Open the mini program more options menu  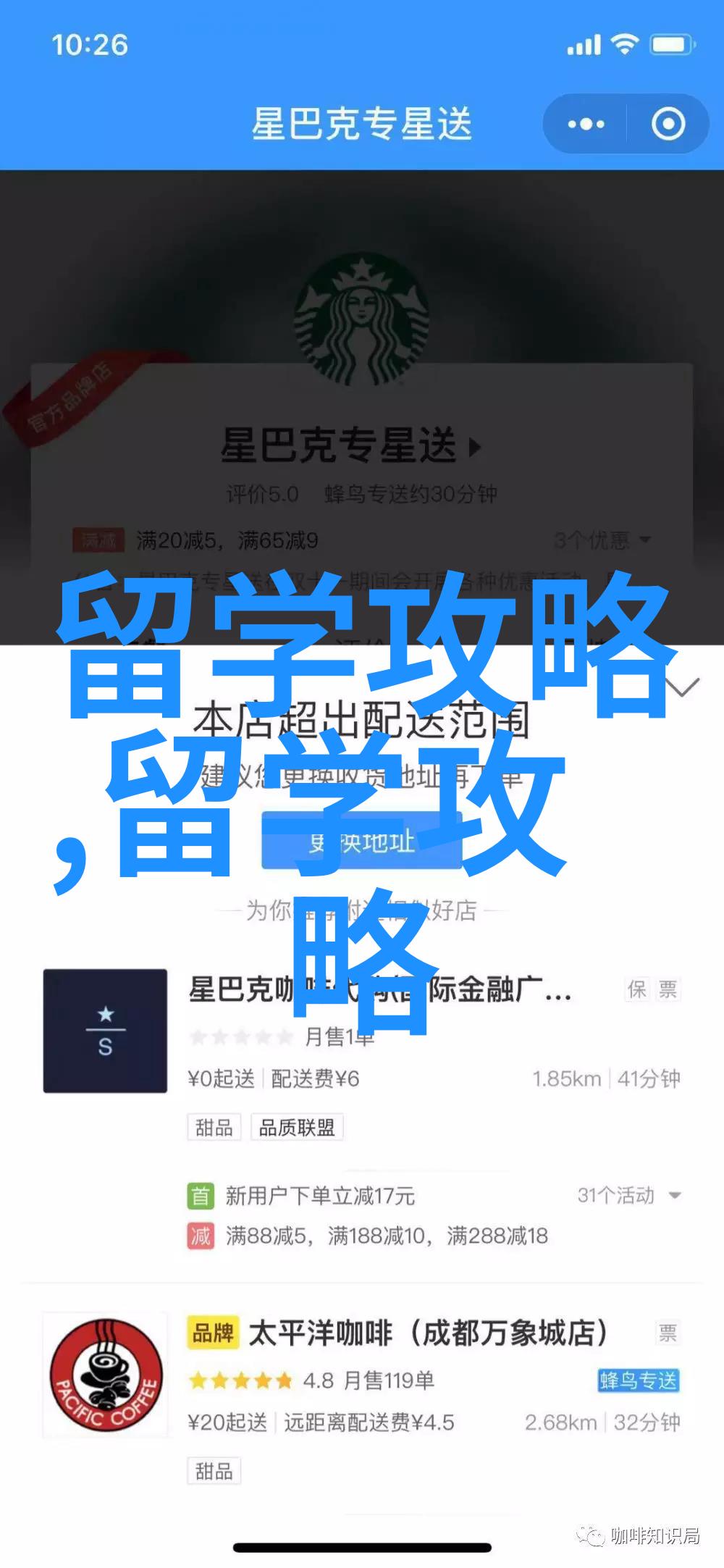coord(586,125)
